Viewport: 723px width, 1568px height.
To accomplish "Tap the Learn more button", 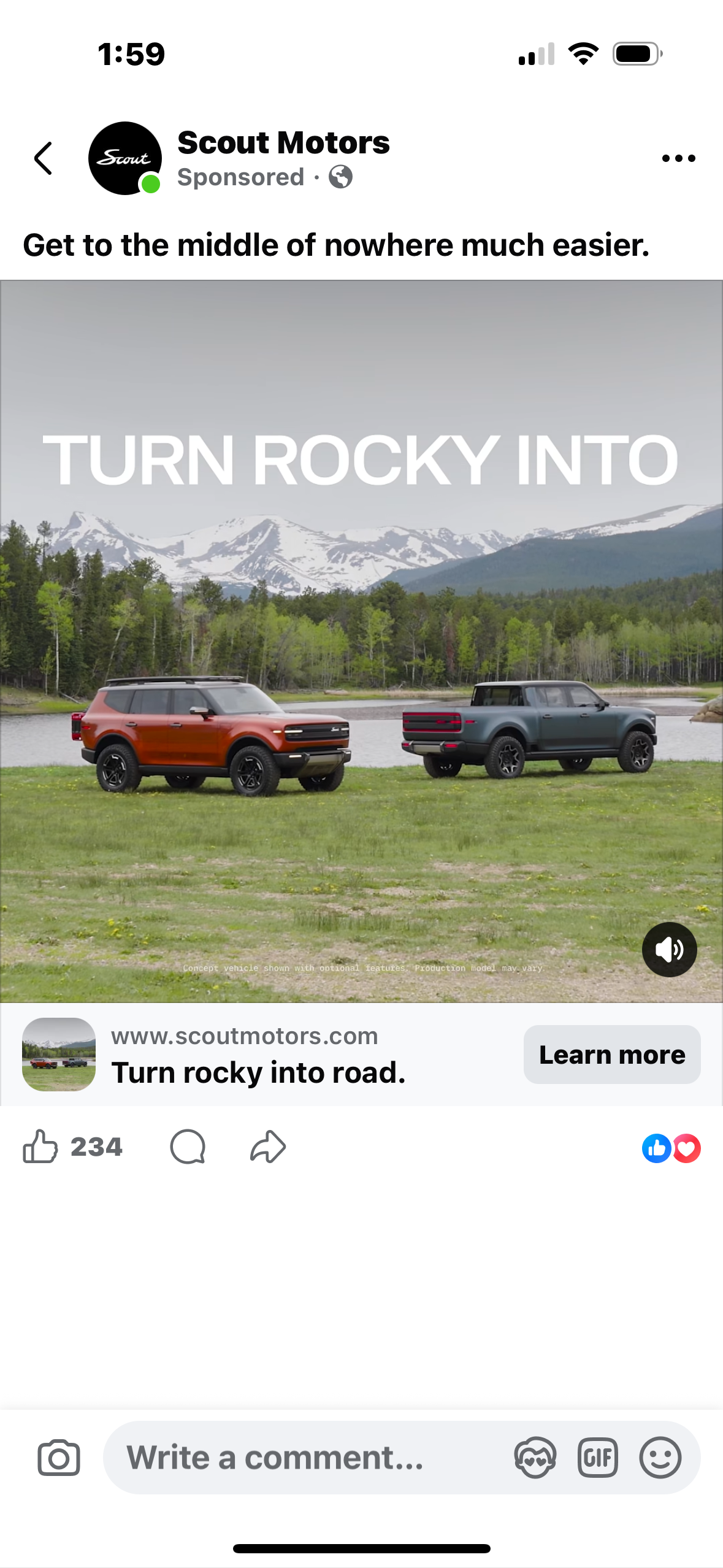I will pyautogui.click(x=611, y=1055).
